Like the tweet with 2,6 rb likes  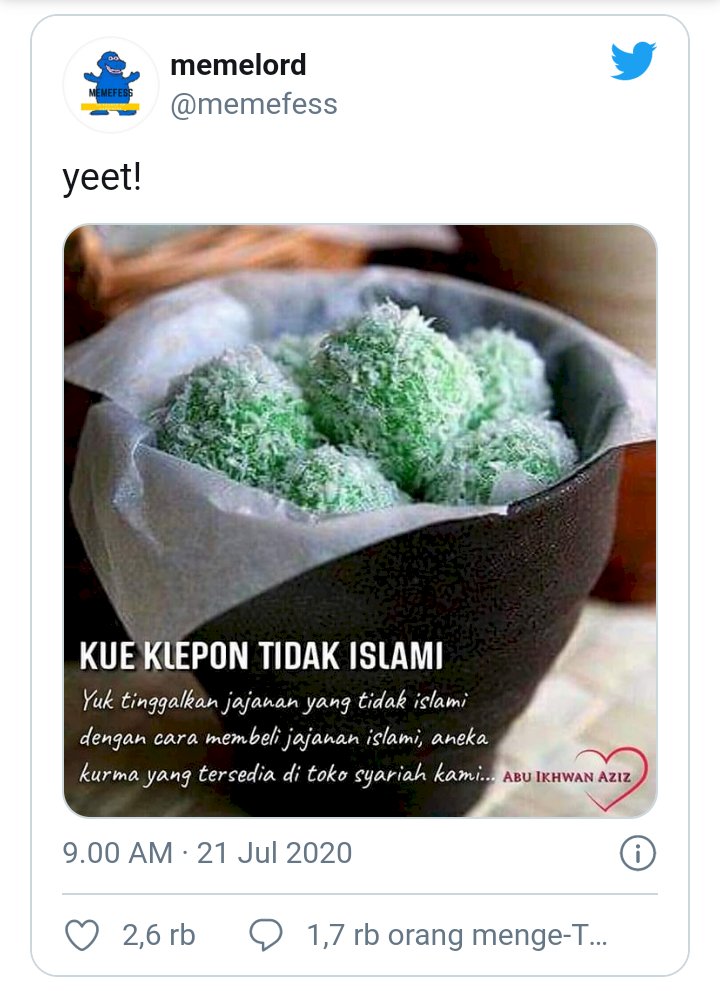[x=82, y=936]
